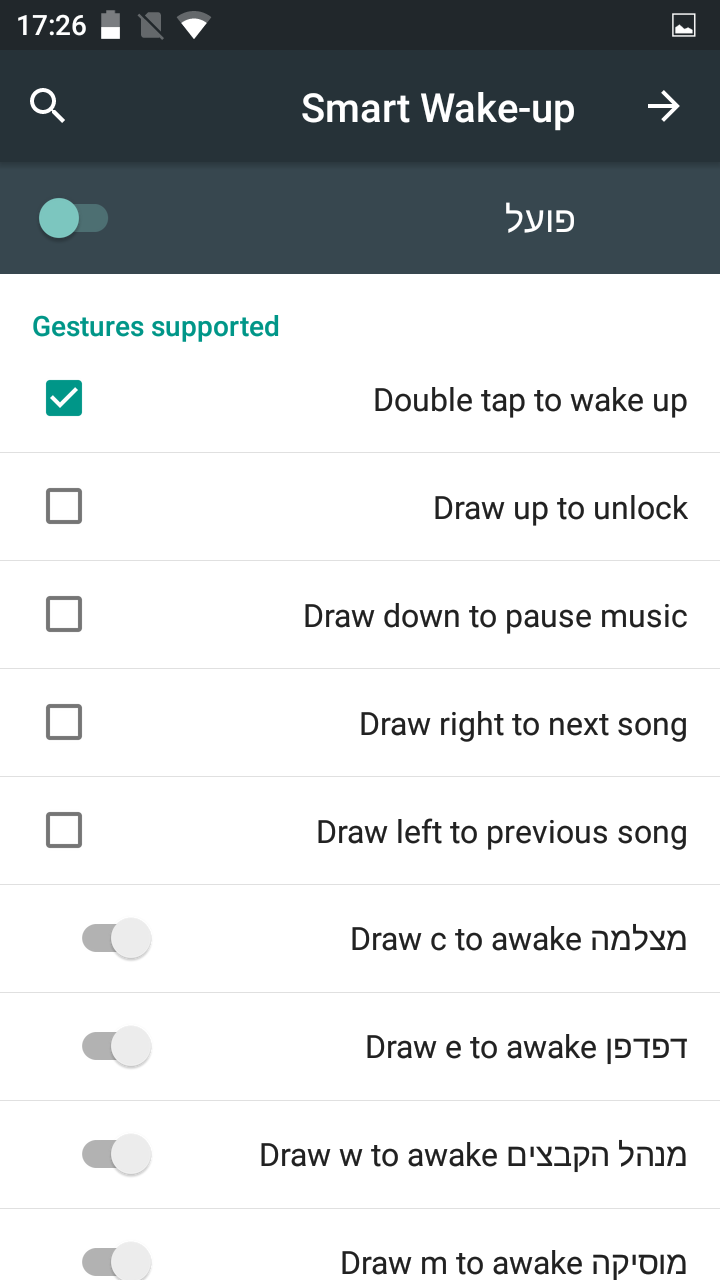Toggle Draw m to awake switch

tap(116, 1260)
